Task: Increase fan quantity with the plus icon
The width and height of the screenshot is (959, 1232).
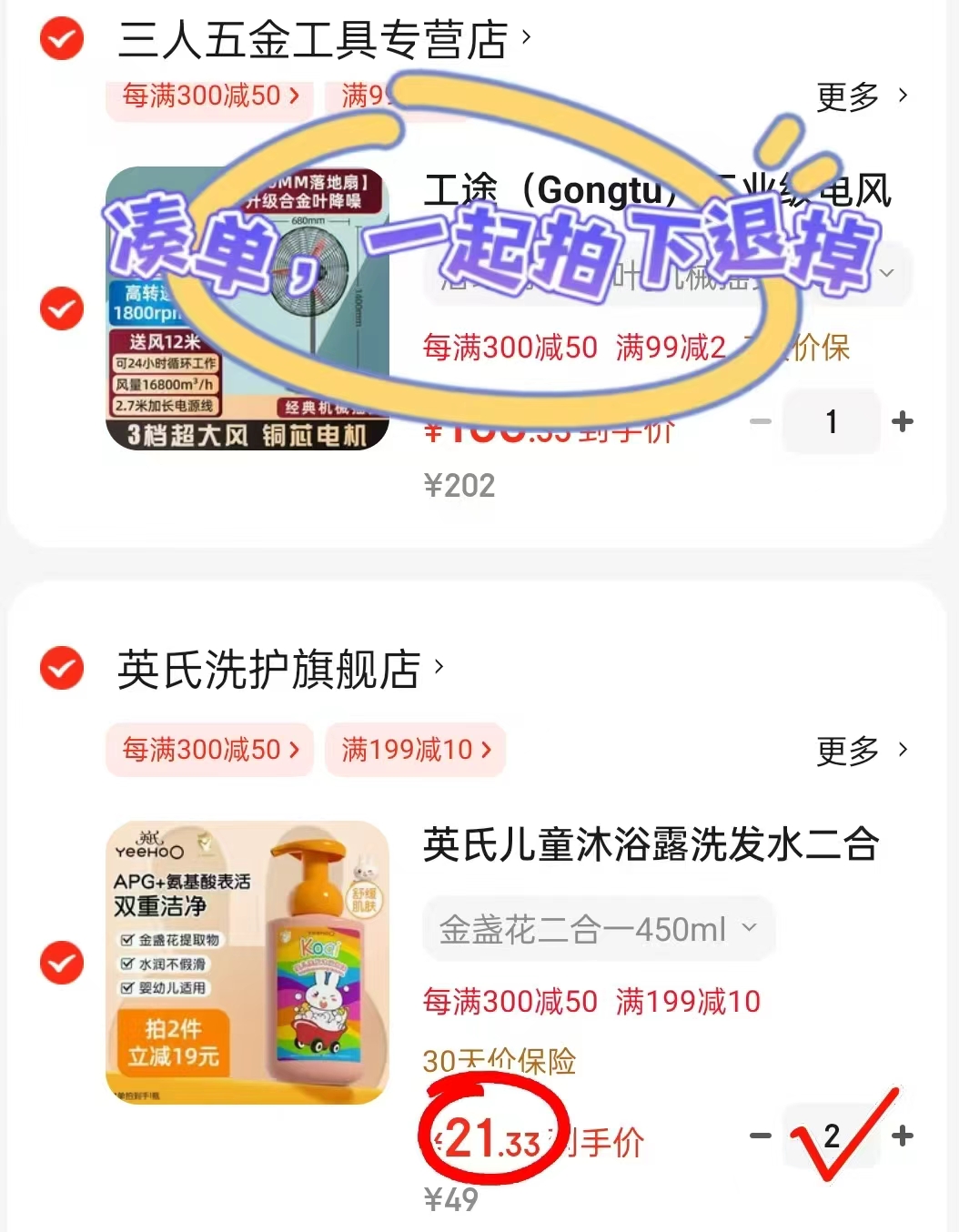Action: tap(902, 421)
